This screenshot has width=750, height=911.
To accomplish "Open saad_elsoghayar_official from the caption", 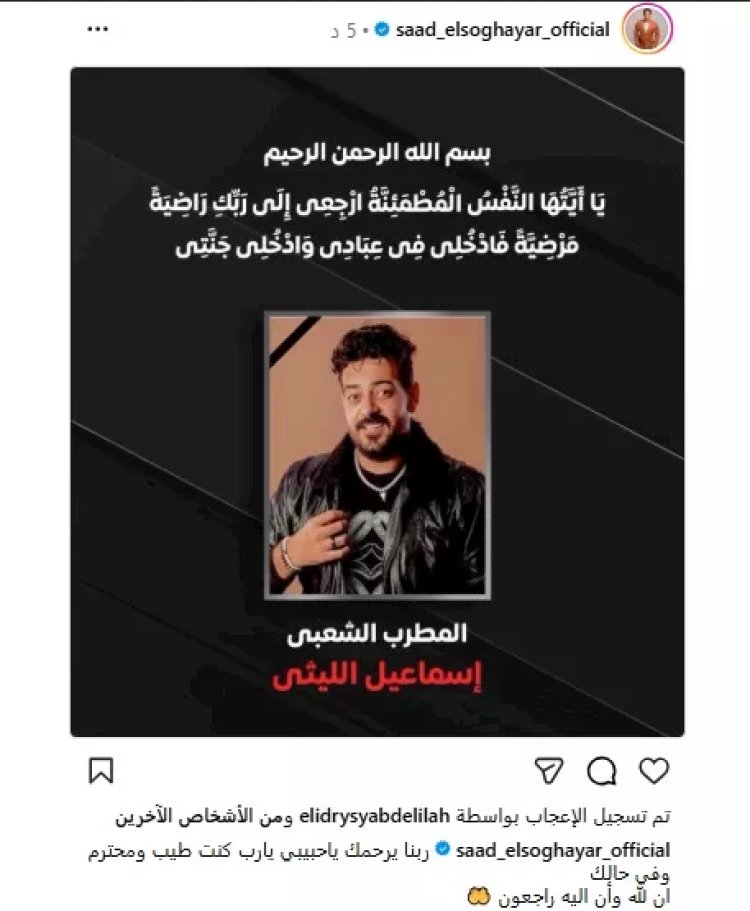I will (560, 851).
